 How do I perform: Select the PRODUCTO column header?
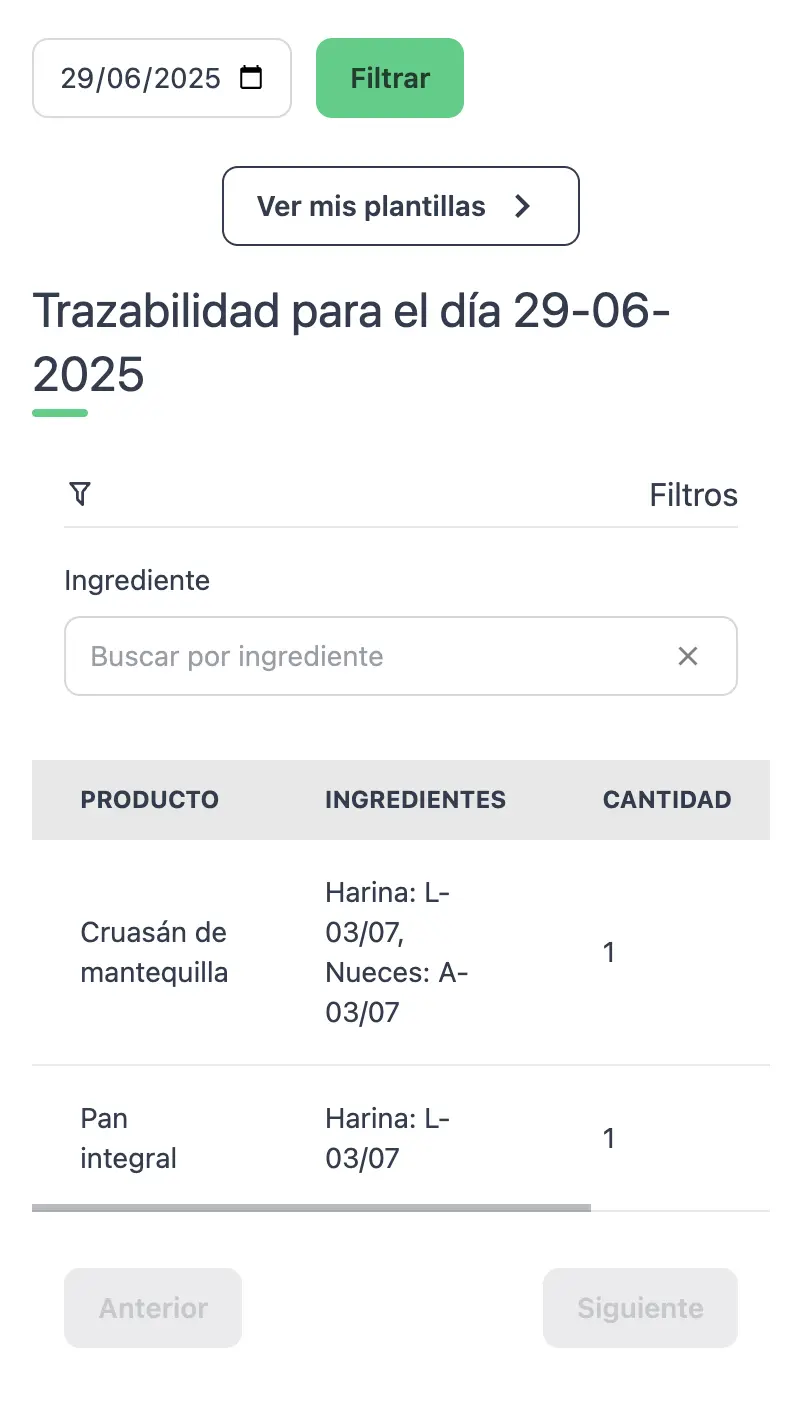(149, 799)
